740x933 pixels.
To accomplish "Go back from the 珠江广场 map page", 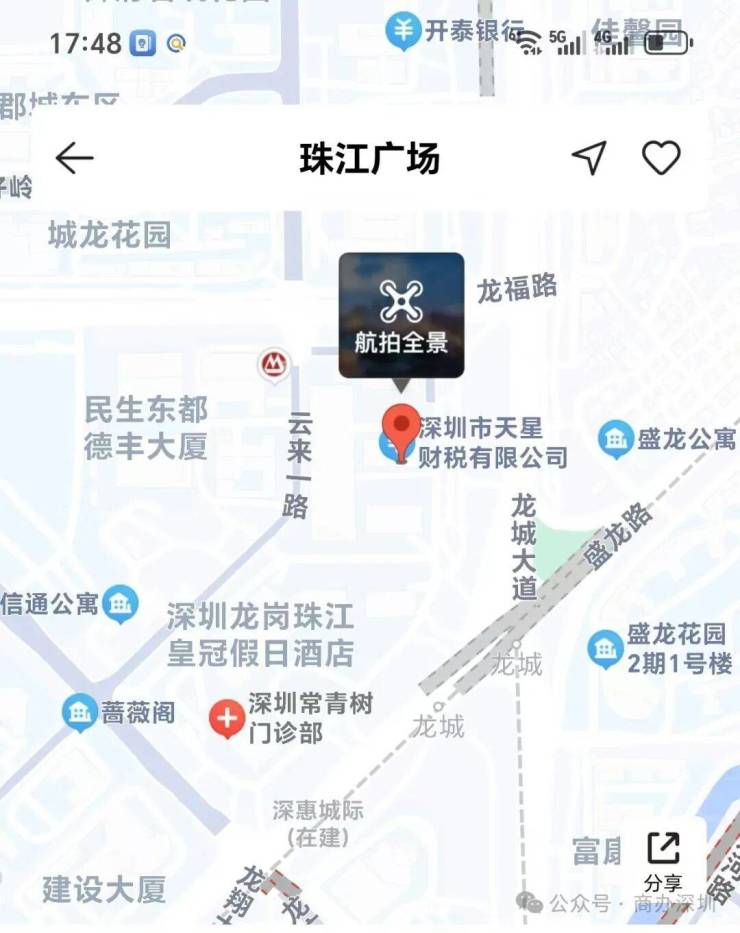I will (x=74, y=158).
